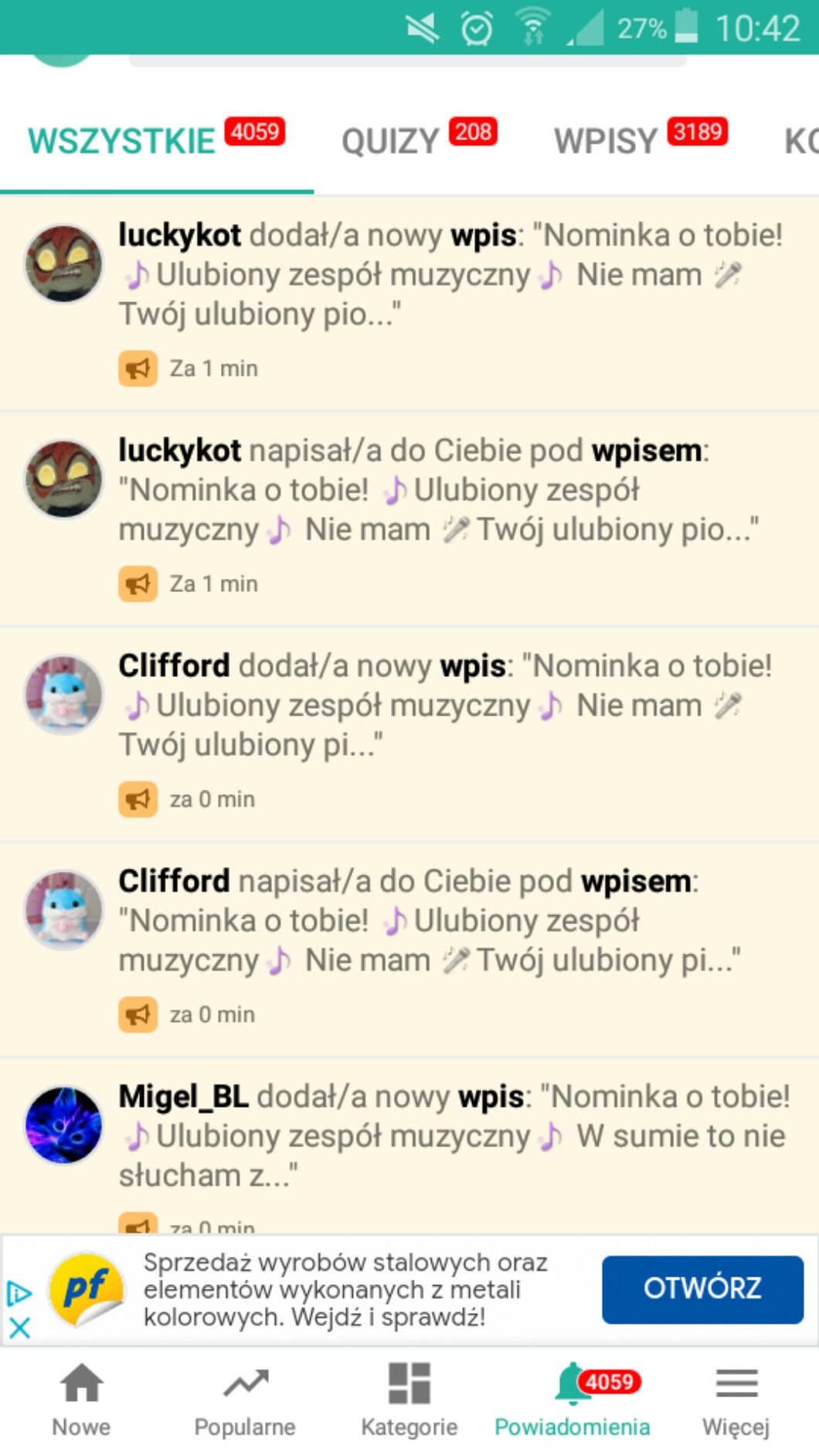Close the ad banner with the X
The width and height of the screenshot is (819, 1456).
[x=20, y=1328]
